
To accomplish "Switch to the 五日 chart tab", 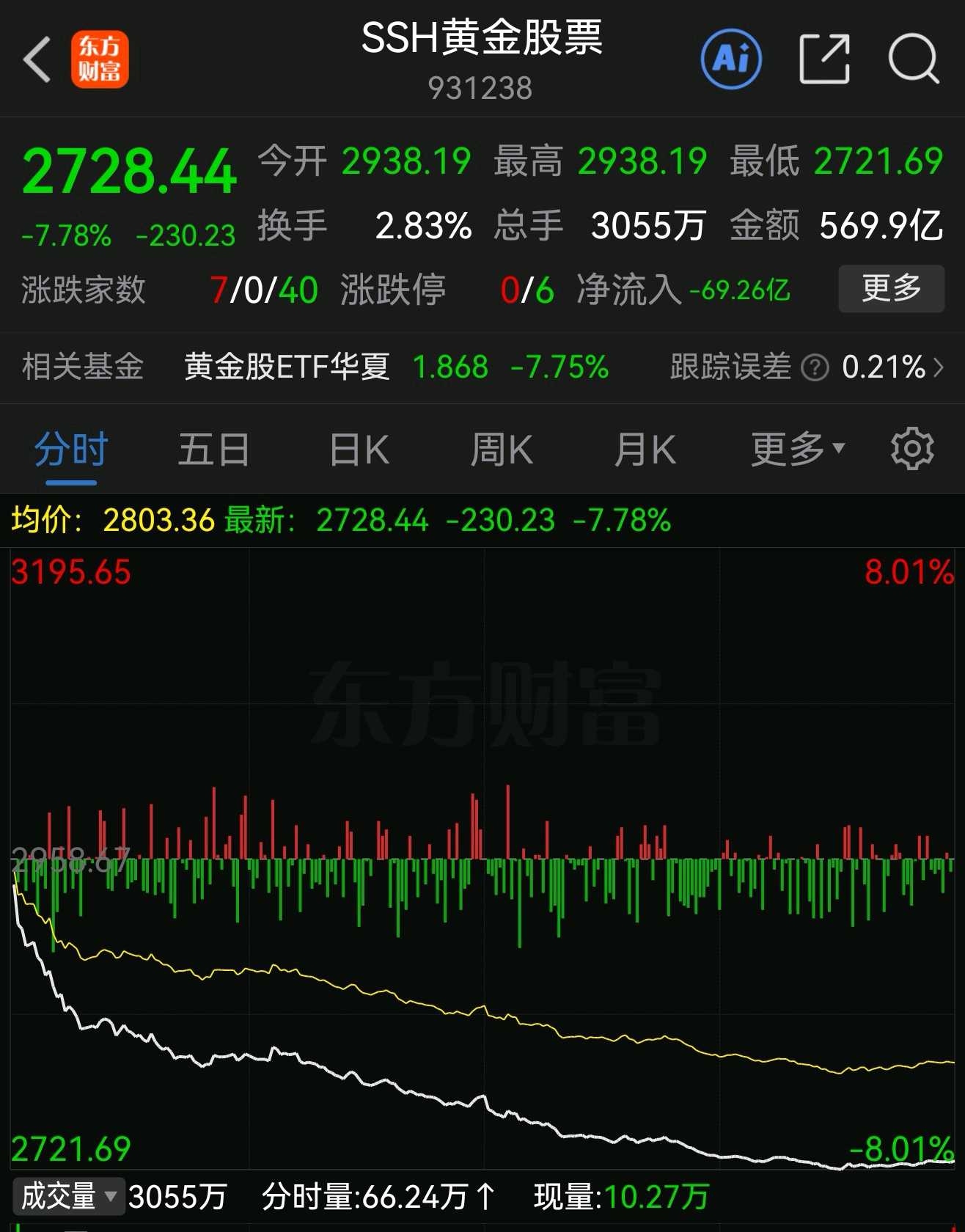I will tap(214, 450).
